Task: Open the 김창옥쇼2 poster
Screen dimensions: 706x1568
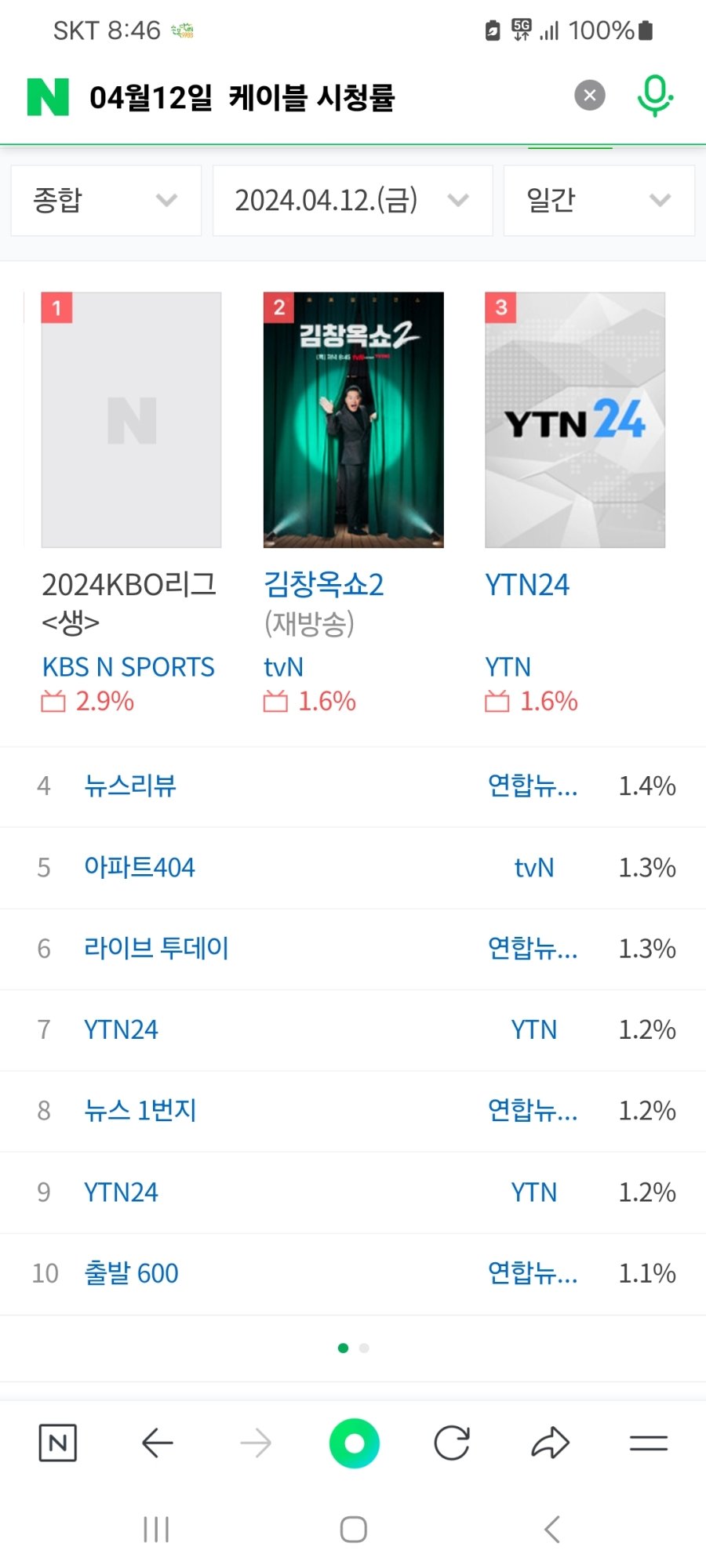Action: pyautogui.click(x=353, y=420)
